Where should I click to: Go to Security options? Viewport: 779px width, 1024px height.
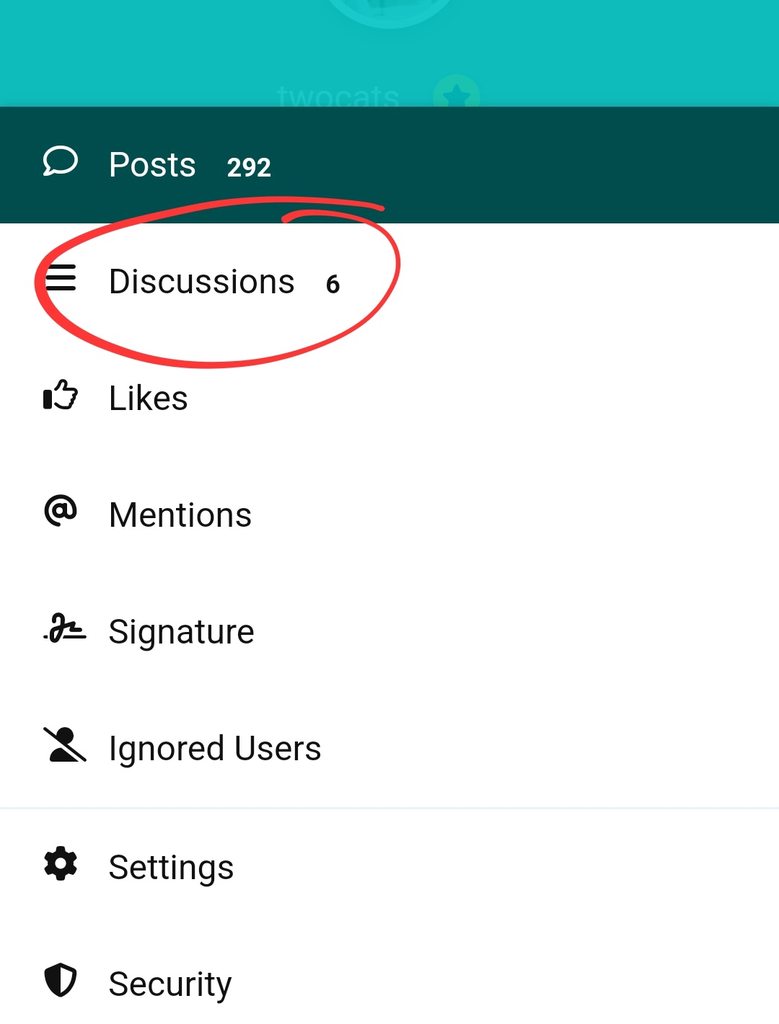[170, 984]
